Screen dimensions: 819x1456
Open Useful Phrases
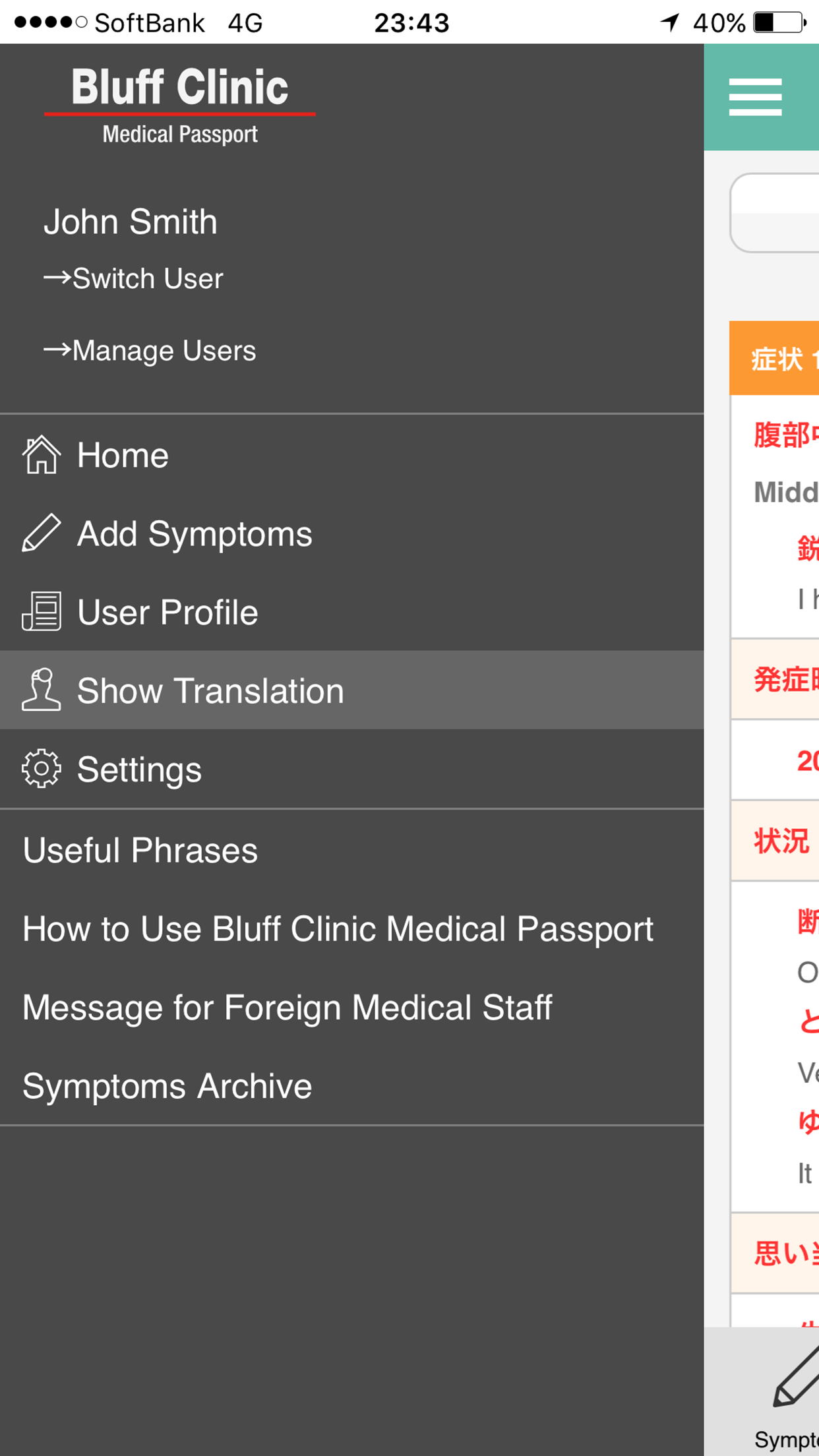(351, 850)
